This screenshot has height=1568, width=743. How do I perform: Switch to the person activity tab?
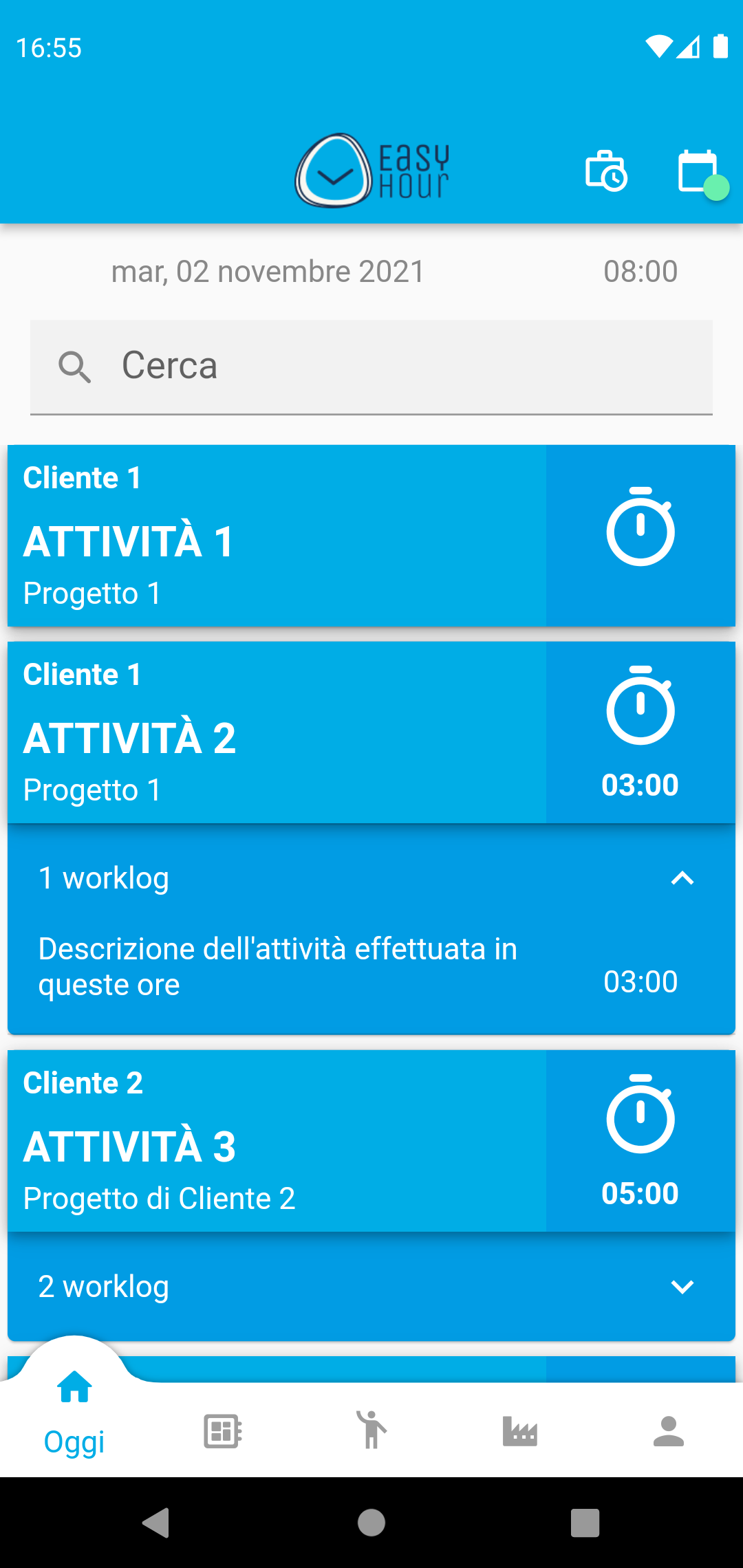[371, 1430]
